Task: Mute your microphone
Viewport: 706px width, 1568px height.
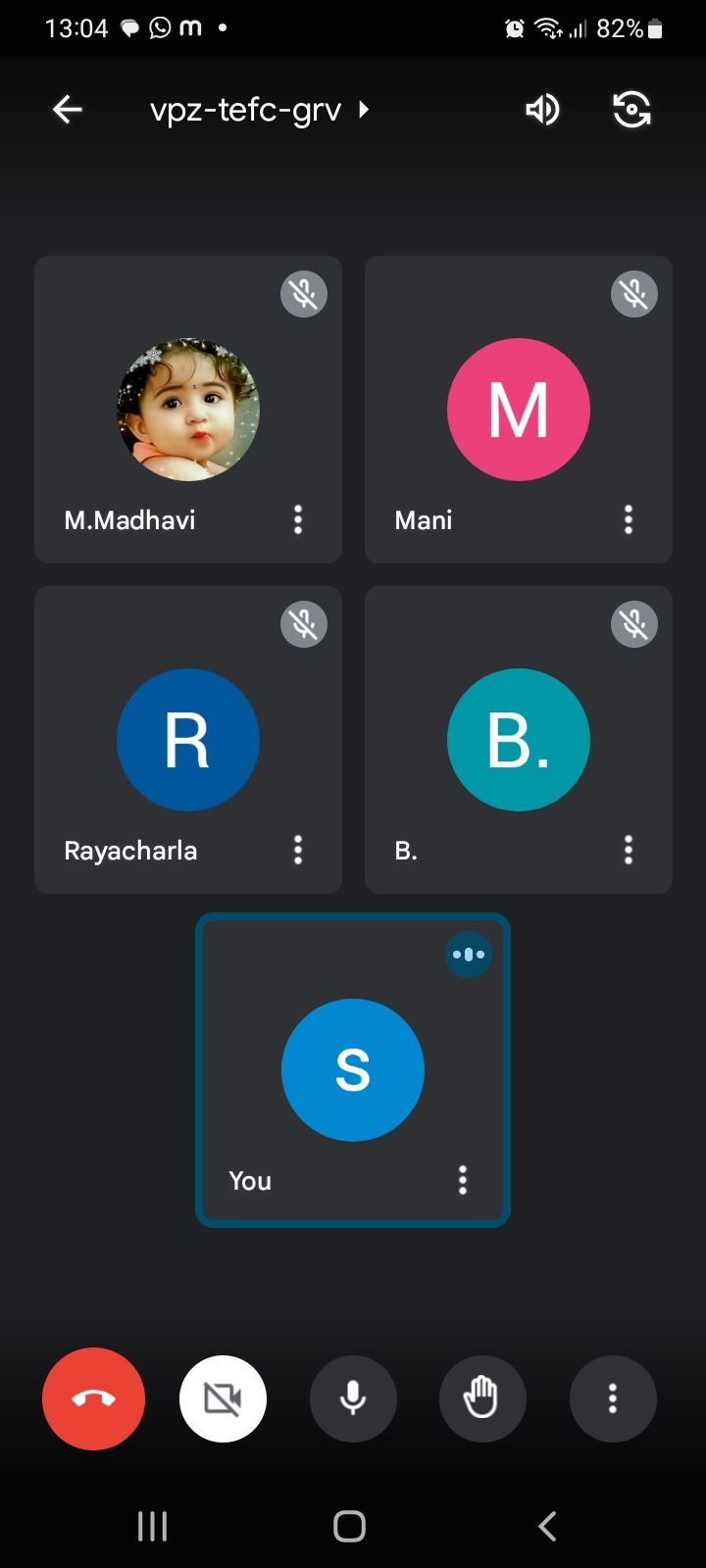Action: (353, 1398)
